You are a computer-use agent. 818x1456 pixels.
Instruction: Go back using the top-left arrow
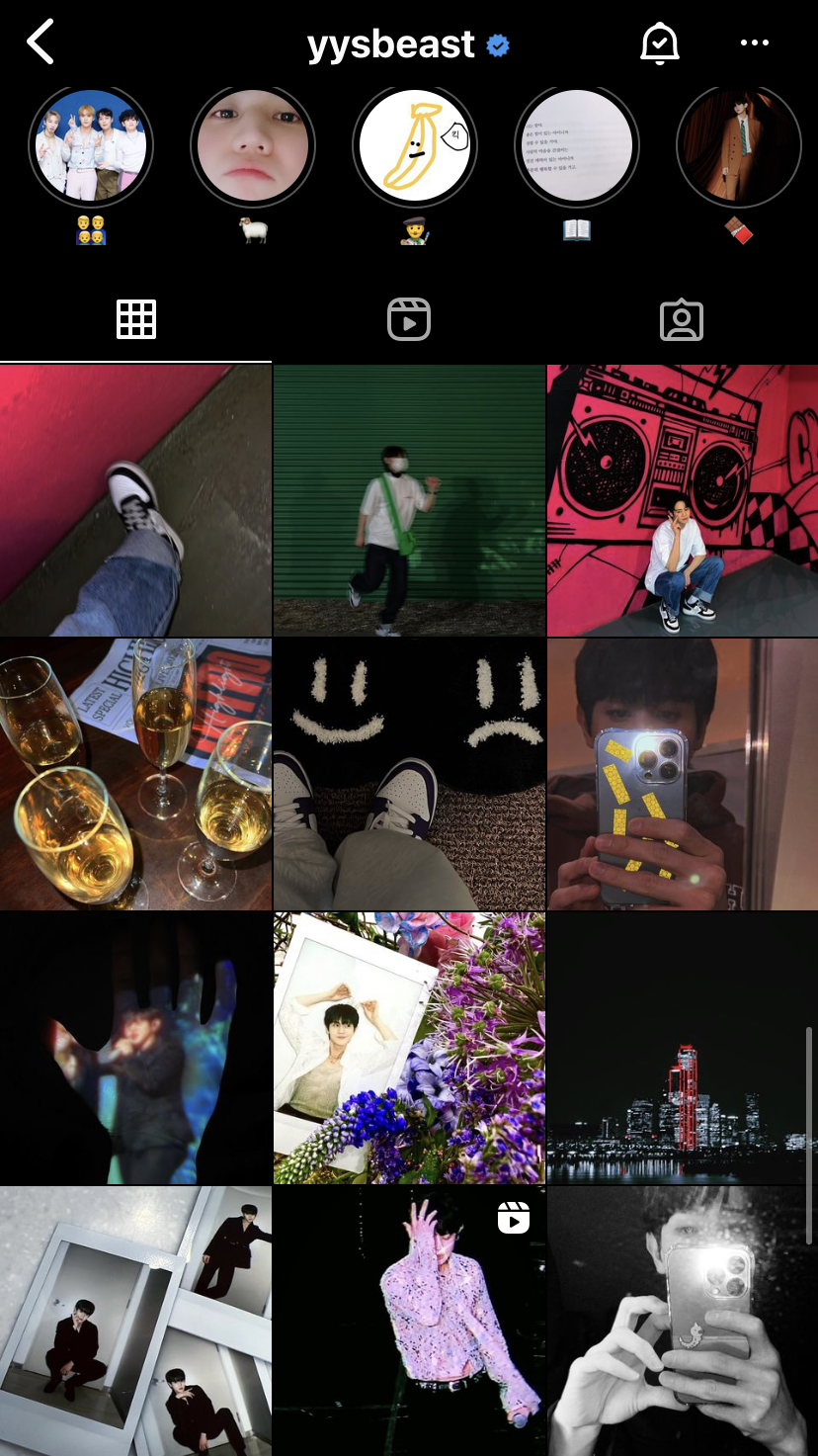click(41, 43)
